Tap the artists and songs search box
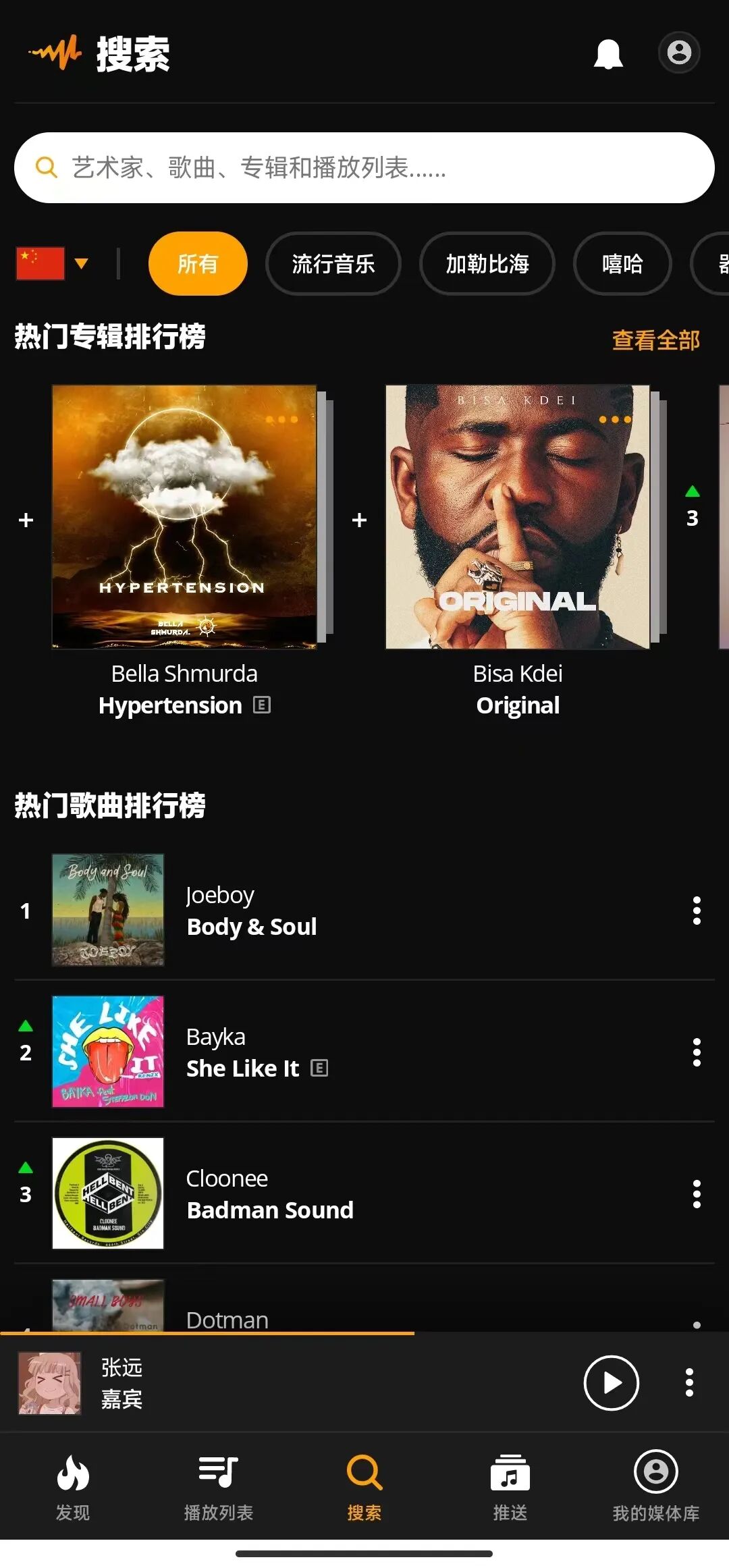 tap(364, 167)
